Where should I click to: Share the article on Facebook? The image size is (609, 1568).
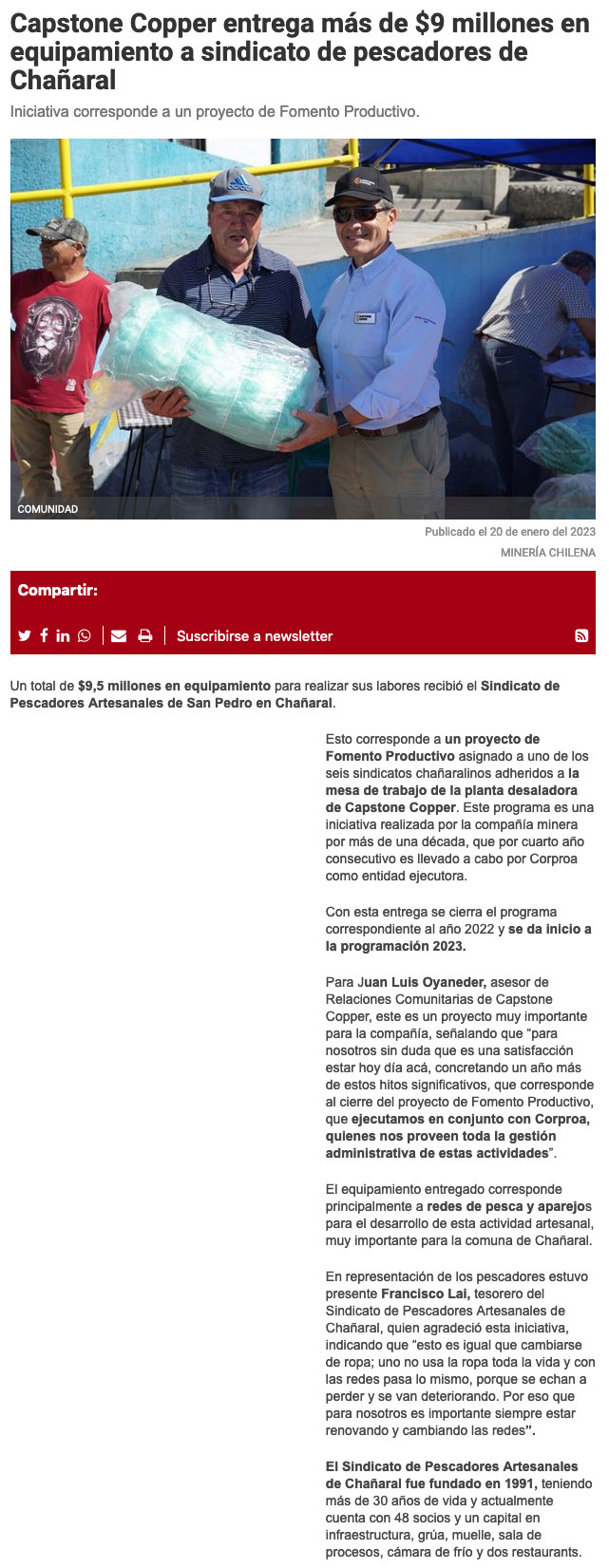[44, 635]
